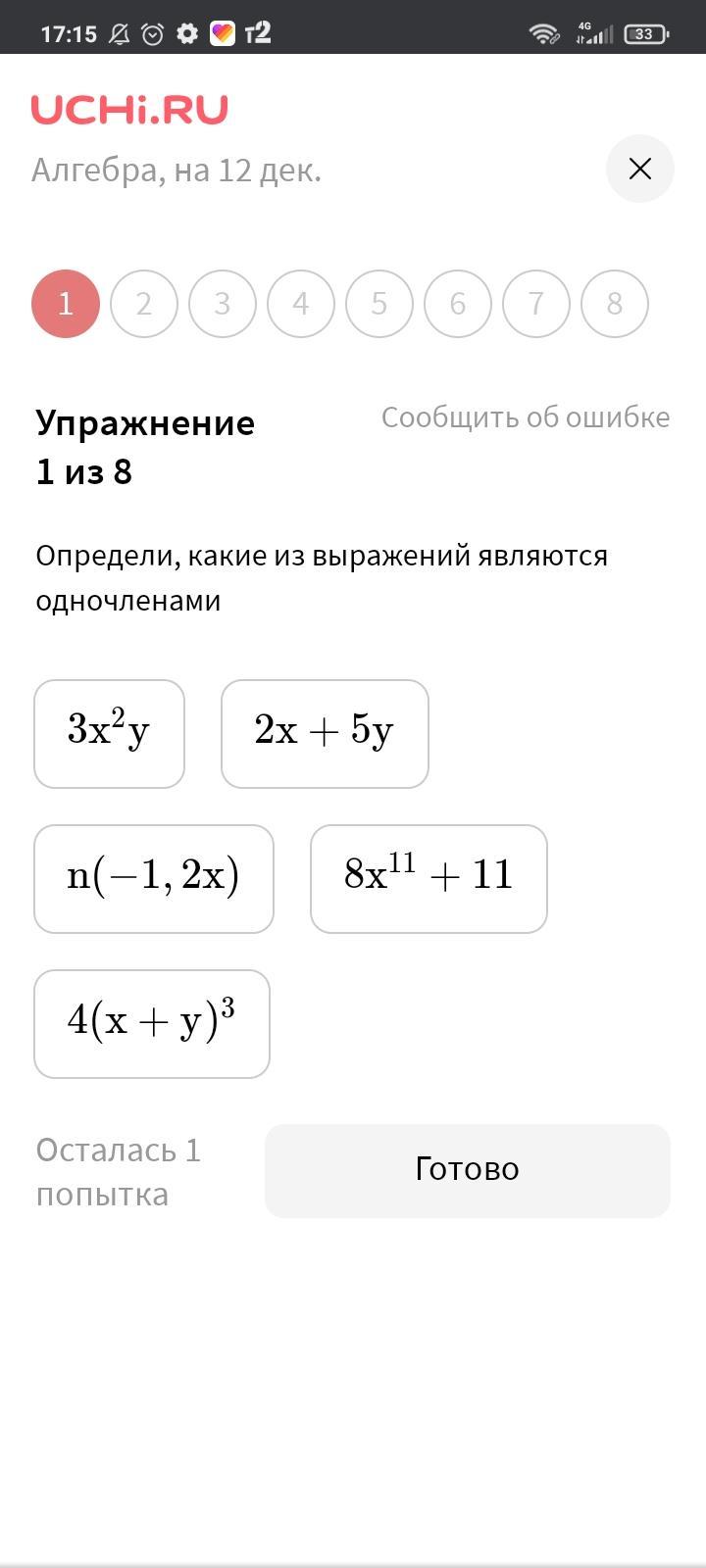This screenshot has height=1568, width=706.
Task: Select the expression 8x¹¹ + 11
Action: pyautogui.click(x=429, y=878)
